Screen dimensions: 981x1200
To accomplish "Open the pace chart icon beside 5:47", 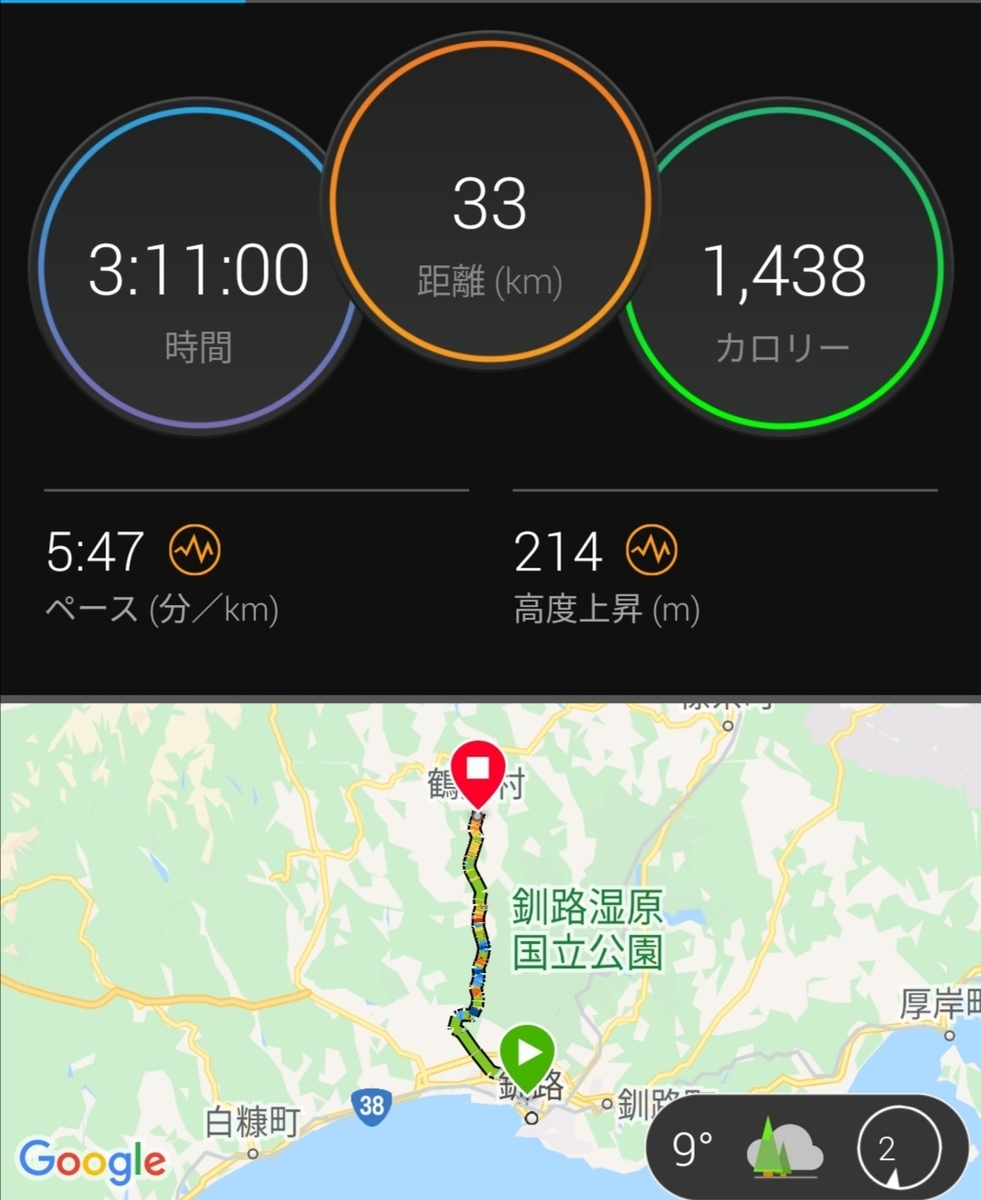I will [x=194, y=551].
